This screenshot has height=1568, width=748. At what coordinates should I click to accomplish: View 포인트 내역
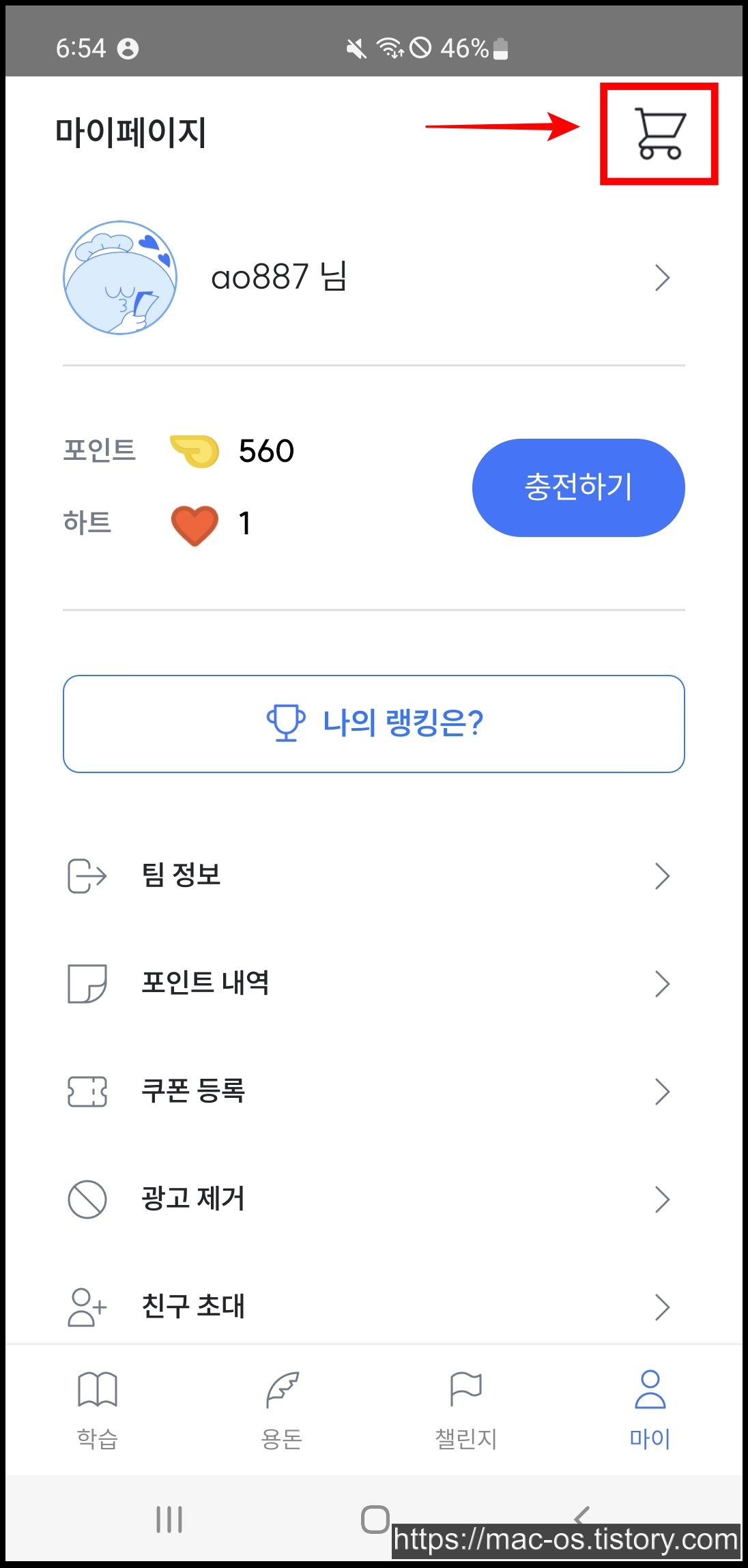[373, 983]
